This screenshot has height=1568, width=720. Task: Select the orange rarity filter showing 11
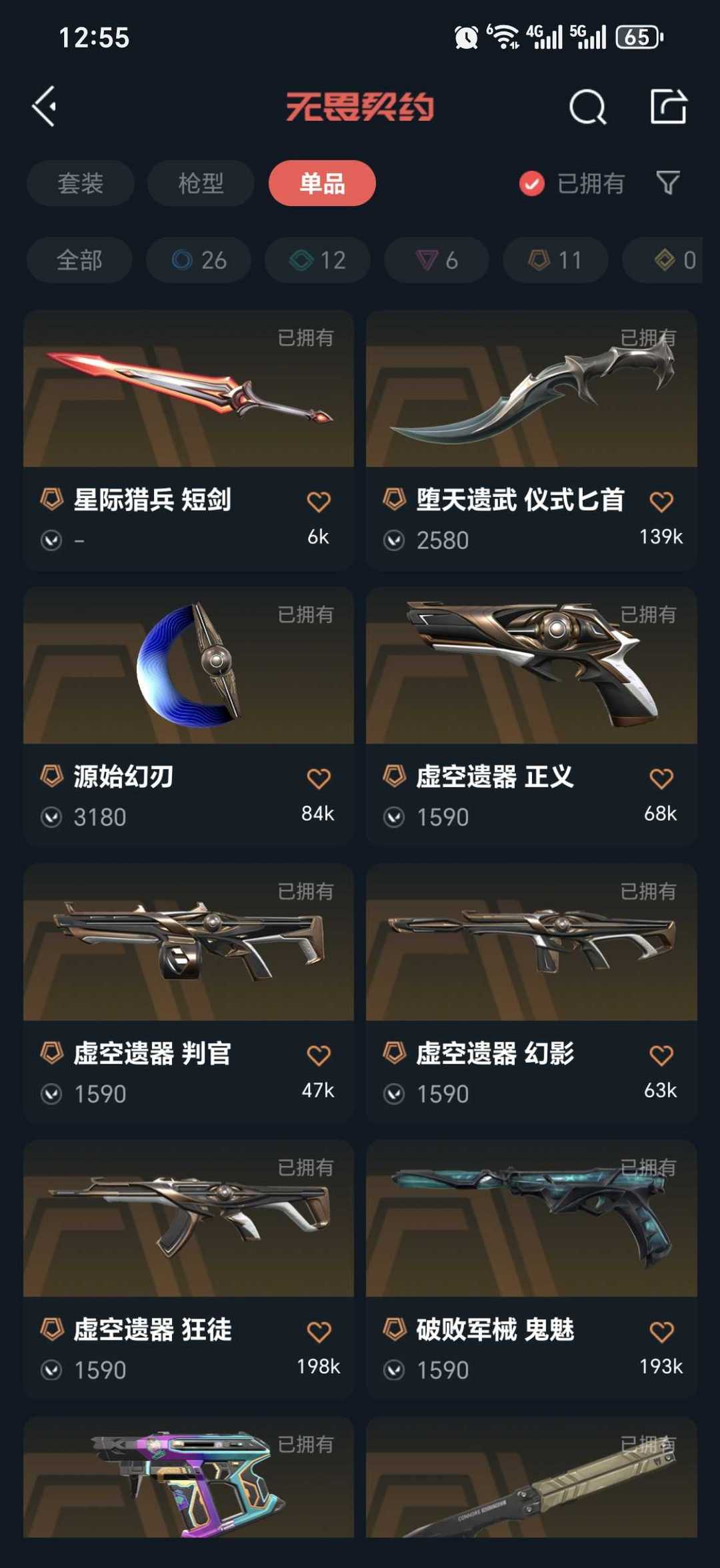coord(555,260)
